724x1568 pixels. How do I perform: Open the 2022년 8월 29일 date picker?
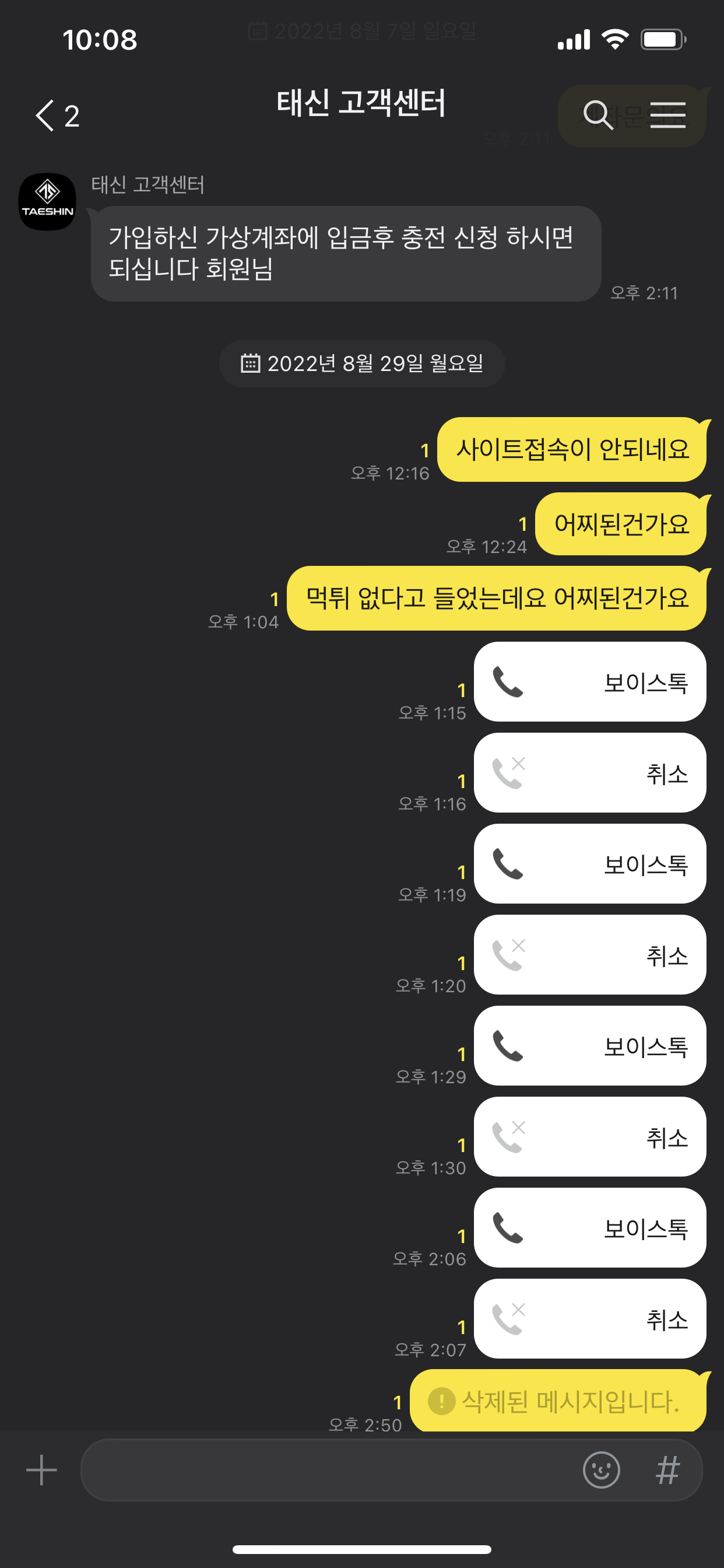tap(362, 363)
